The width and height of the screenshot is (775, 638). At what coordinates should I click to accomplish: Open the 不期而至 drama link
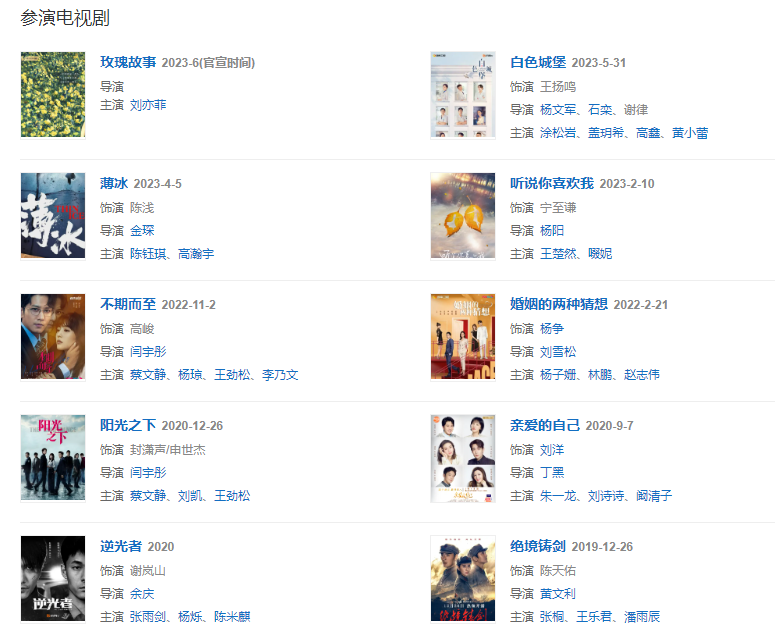click(128, 304)
